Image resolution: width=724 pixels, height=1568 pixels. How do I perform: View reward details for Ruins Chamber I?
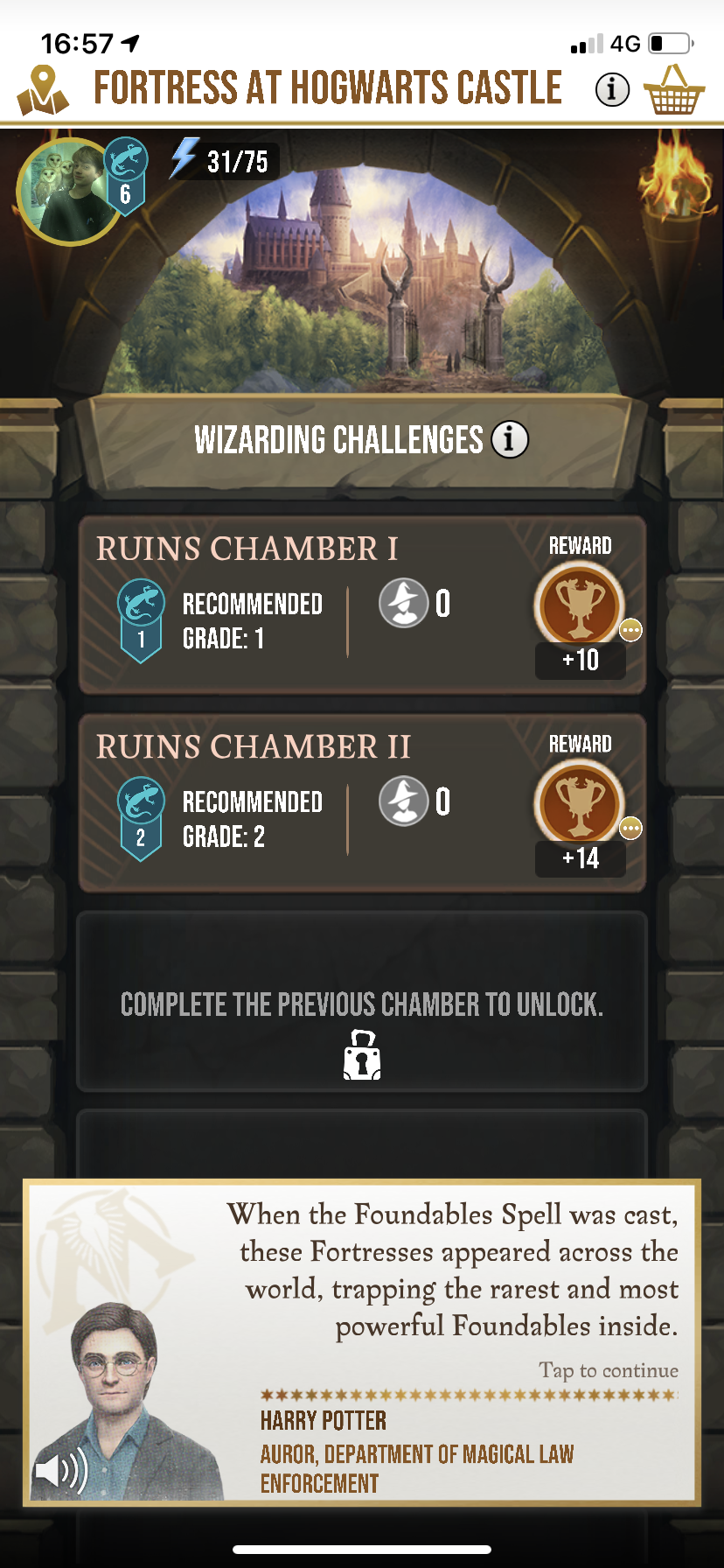click(x=630, y=630)
